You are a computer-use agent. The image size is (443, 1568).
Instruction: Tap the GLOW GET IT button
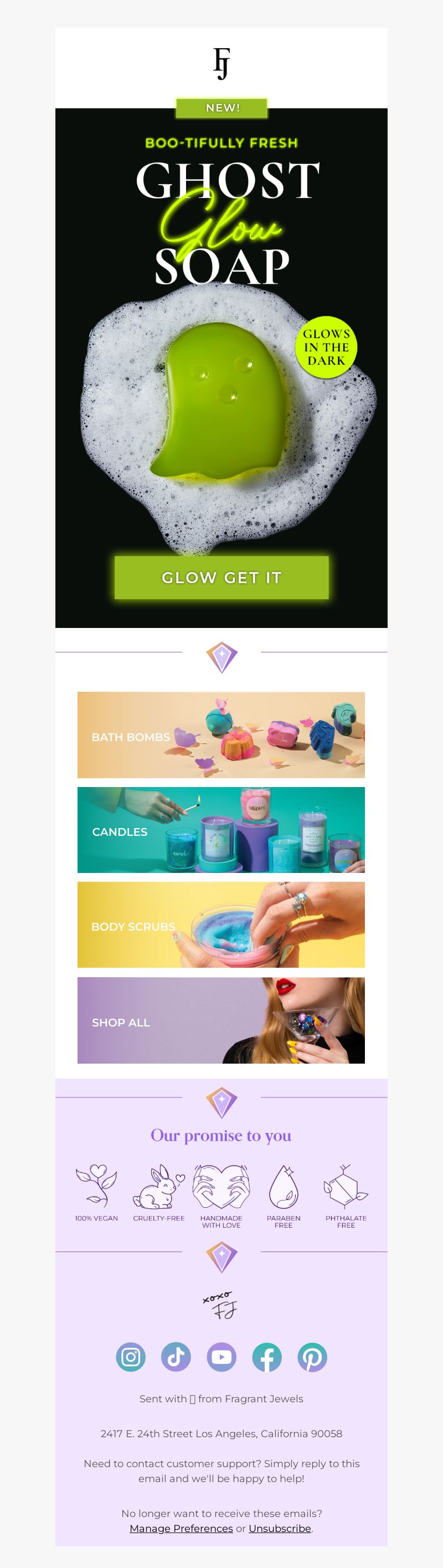(221, 577)
